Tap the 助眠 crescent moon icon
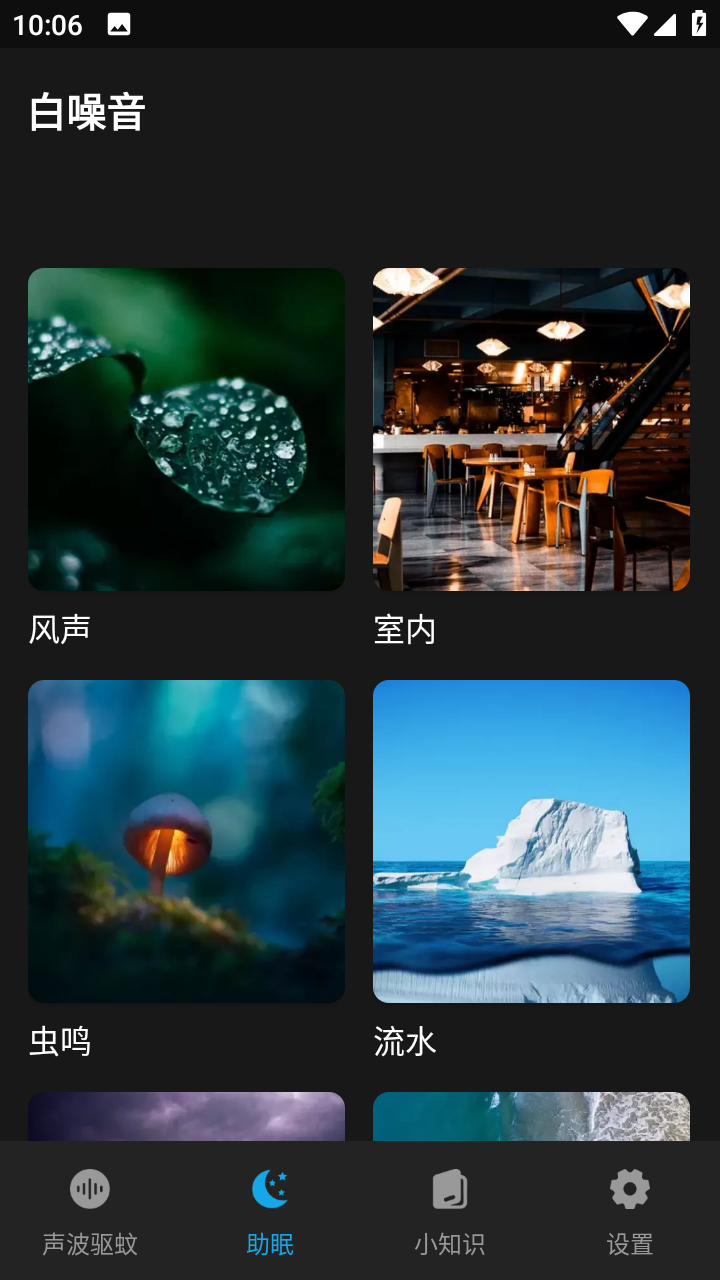 [270, 1189]
